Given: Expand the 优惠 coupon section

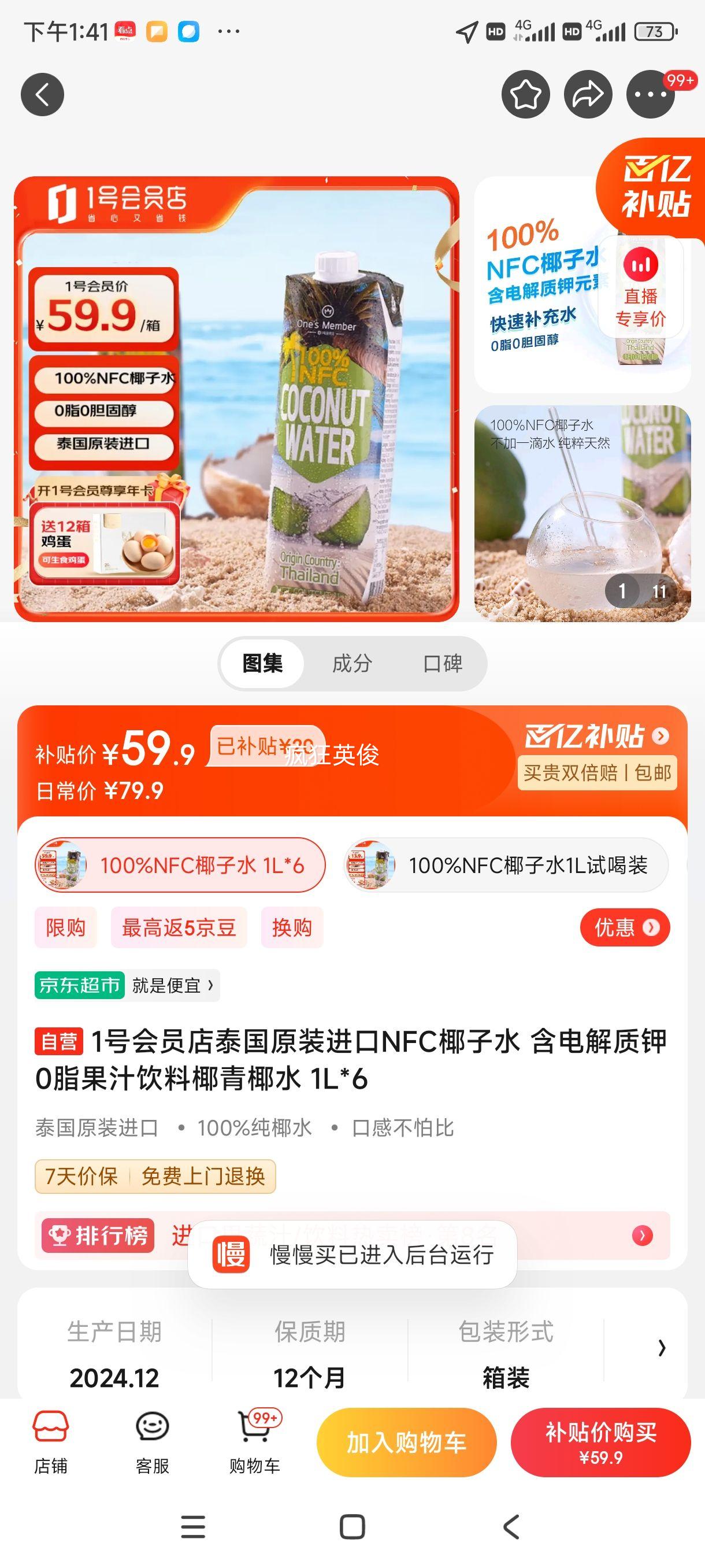Looking at the screenshot, I should click(625, 927).
